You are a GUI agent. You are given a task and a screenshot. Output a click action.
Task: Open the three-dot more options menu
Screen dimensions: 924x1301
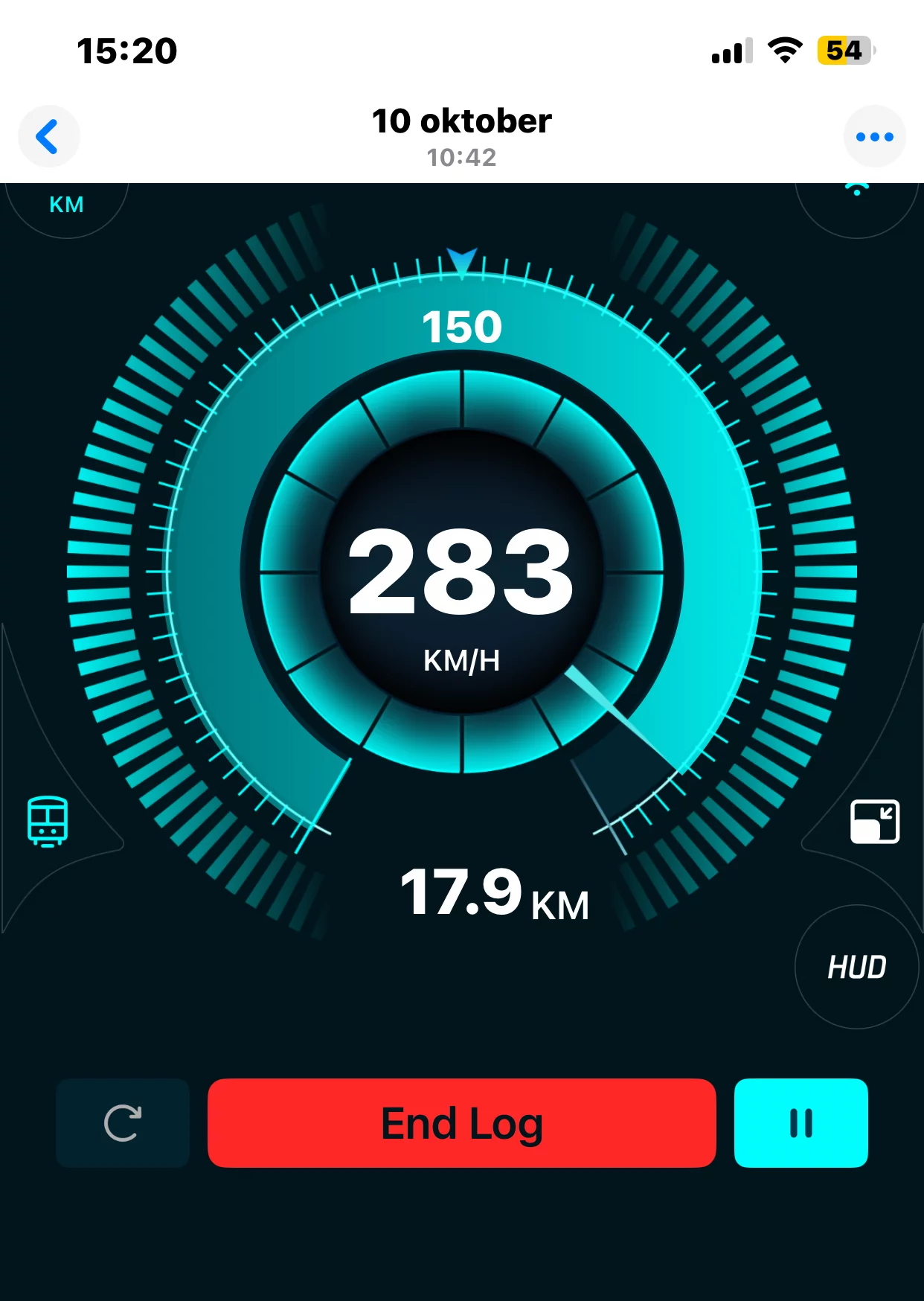tap(874, 137)
